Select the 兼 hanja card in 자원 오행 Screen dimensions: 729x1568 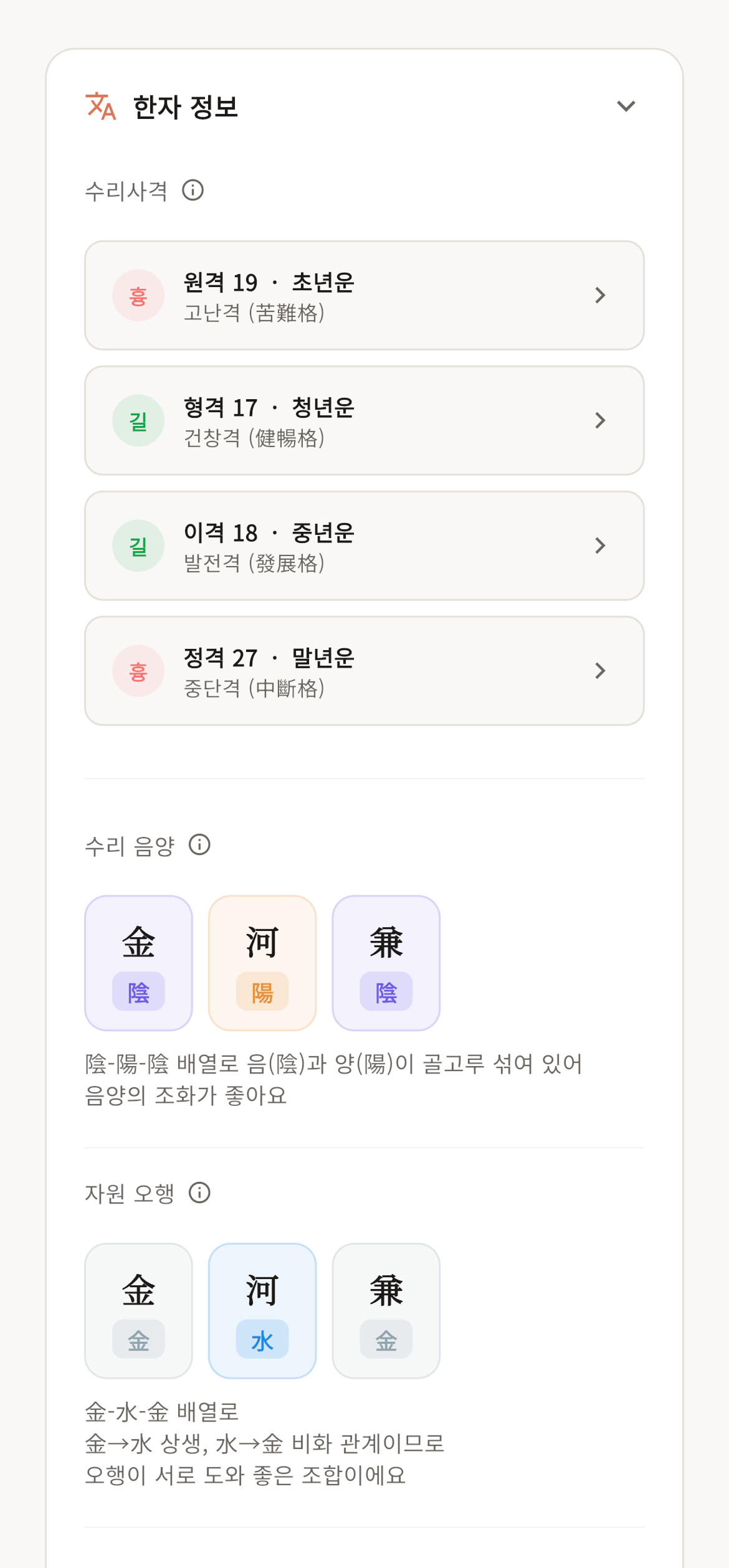coord(386,1312)
